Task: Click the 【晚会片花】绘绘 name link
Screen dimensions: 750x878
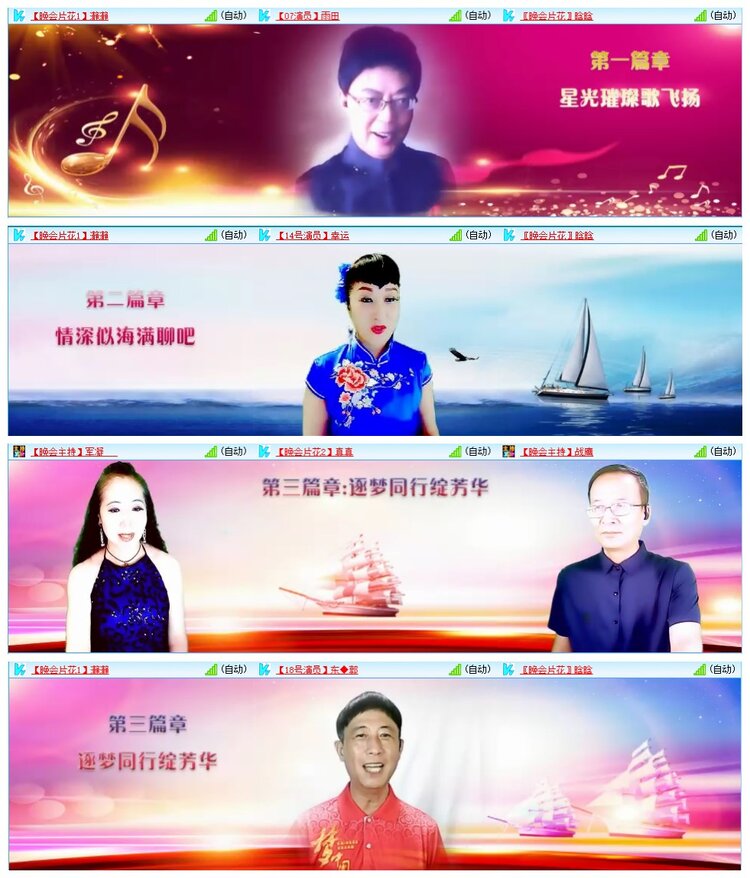Action: coord(555,12)
